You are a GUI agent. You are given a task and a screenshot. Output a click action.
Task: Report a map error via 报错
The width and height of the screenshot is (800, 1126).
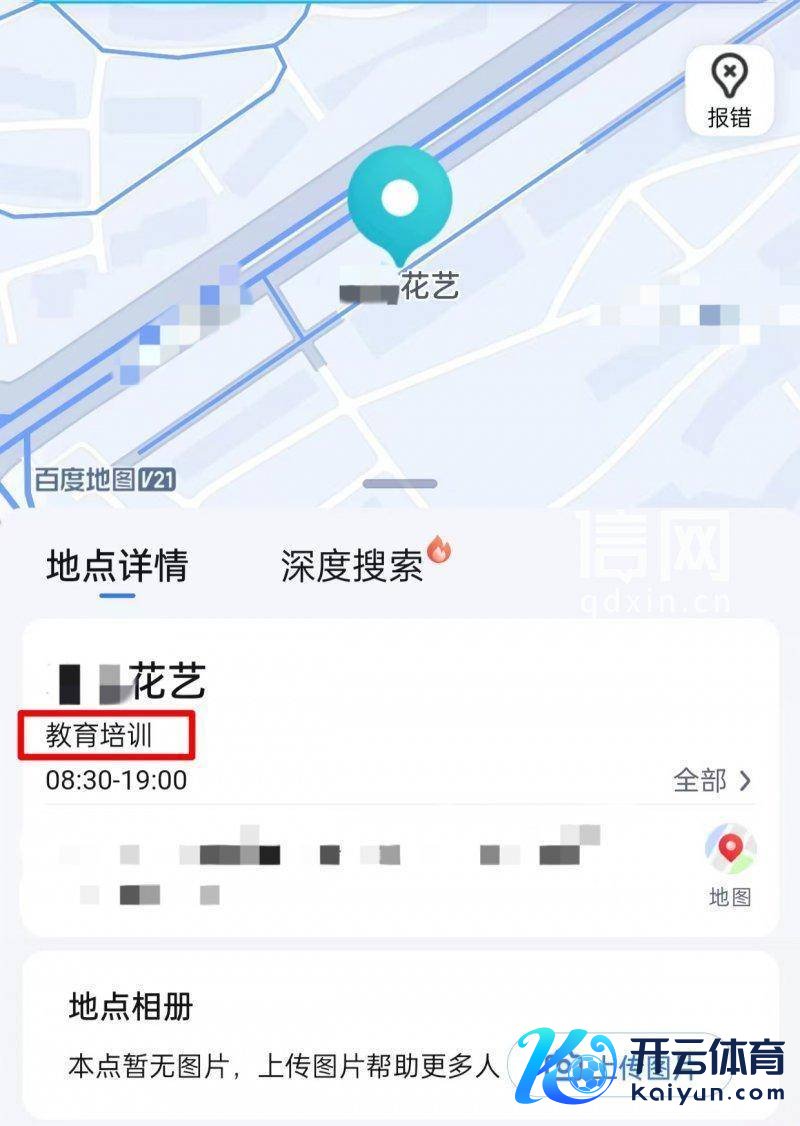pyautogui.click(x=729, y=91)
